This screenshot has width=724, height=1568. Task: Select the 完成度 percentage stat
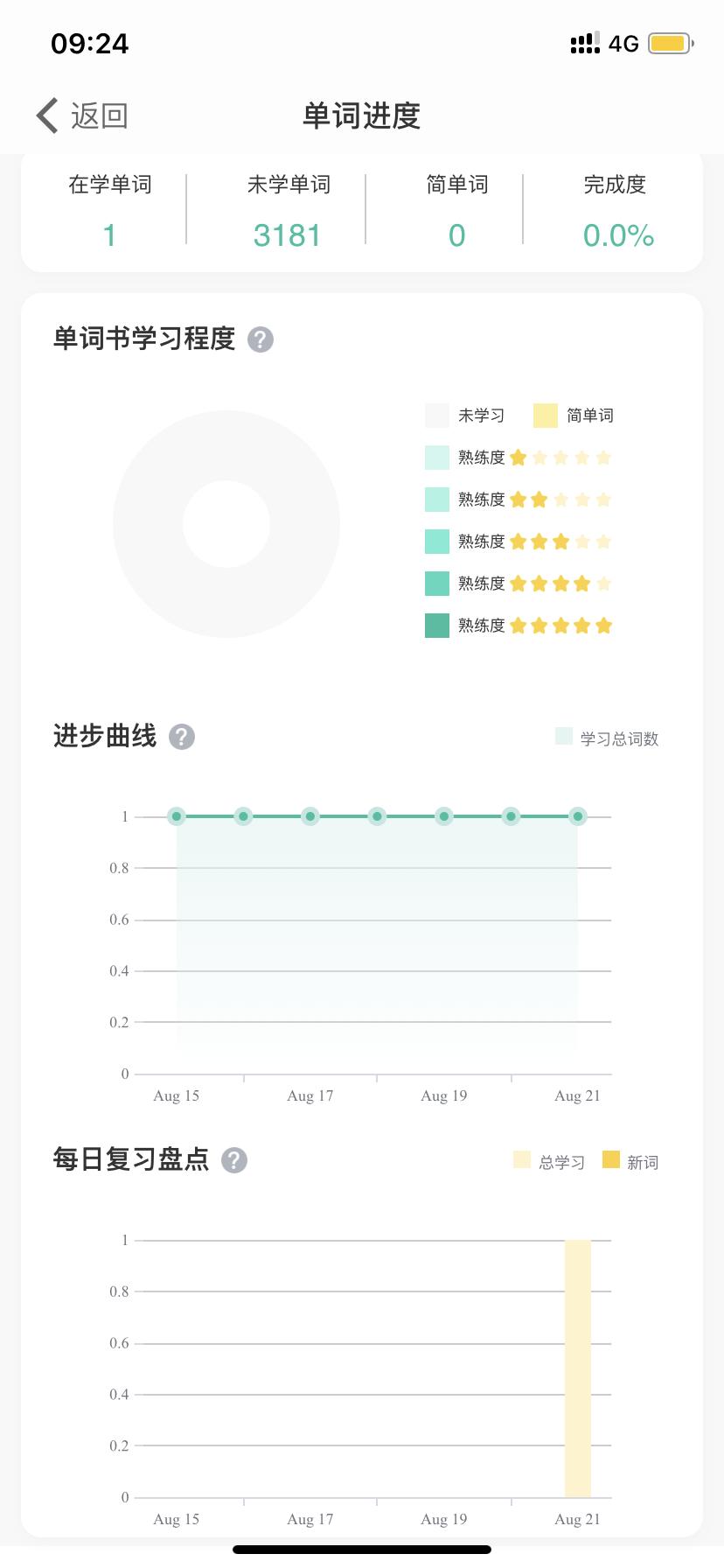pos(616,210)
